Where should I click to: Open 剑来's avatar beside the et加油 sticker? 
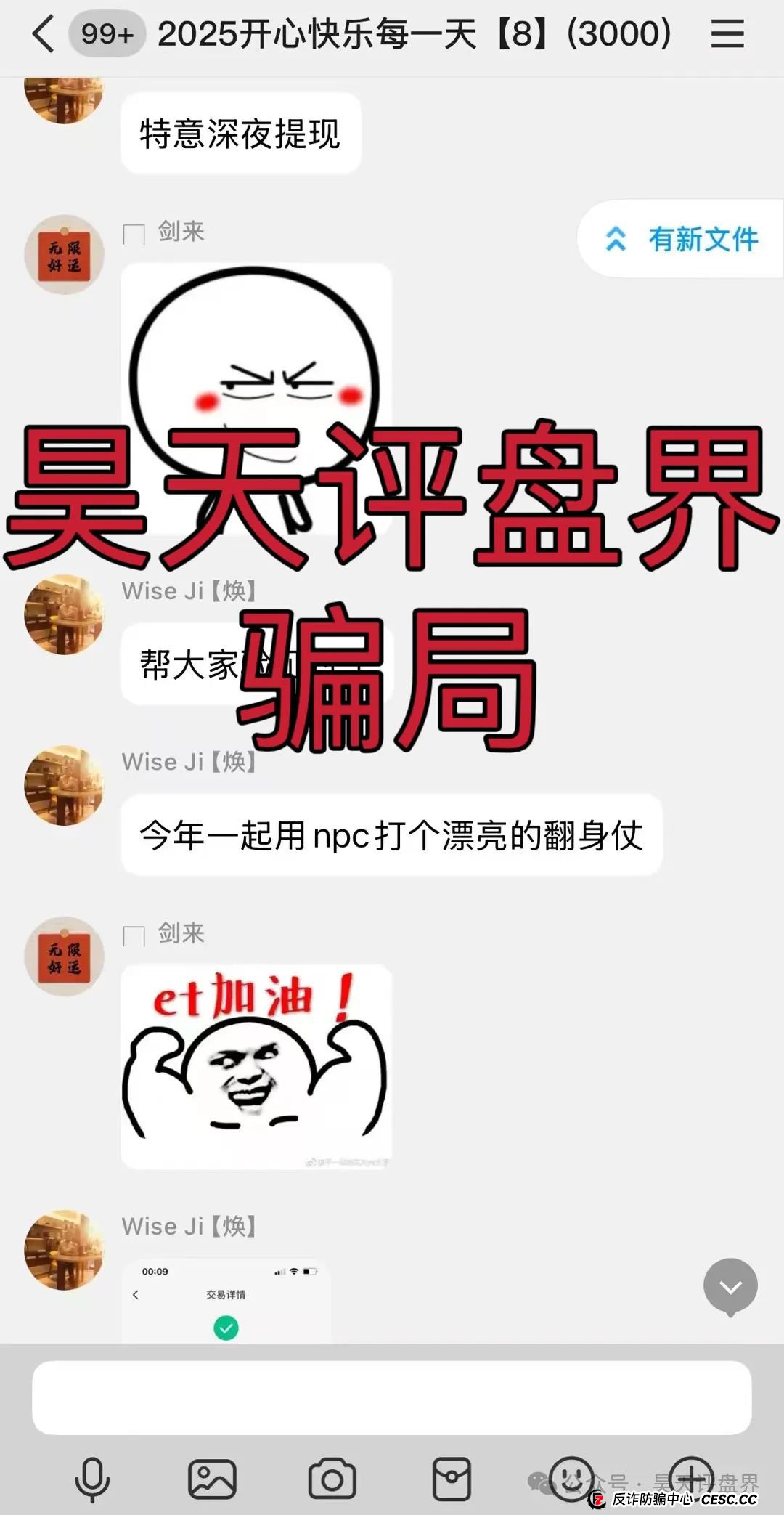pos(65,956)
